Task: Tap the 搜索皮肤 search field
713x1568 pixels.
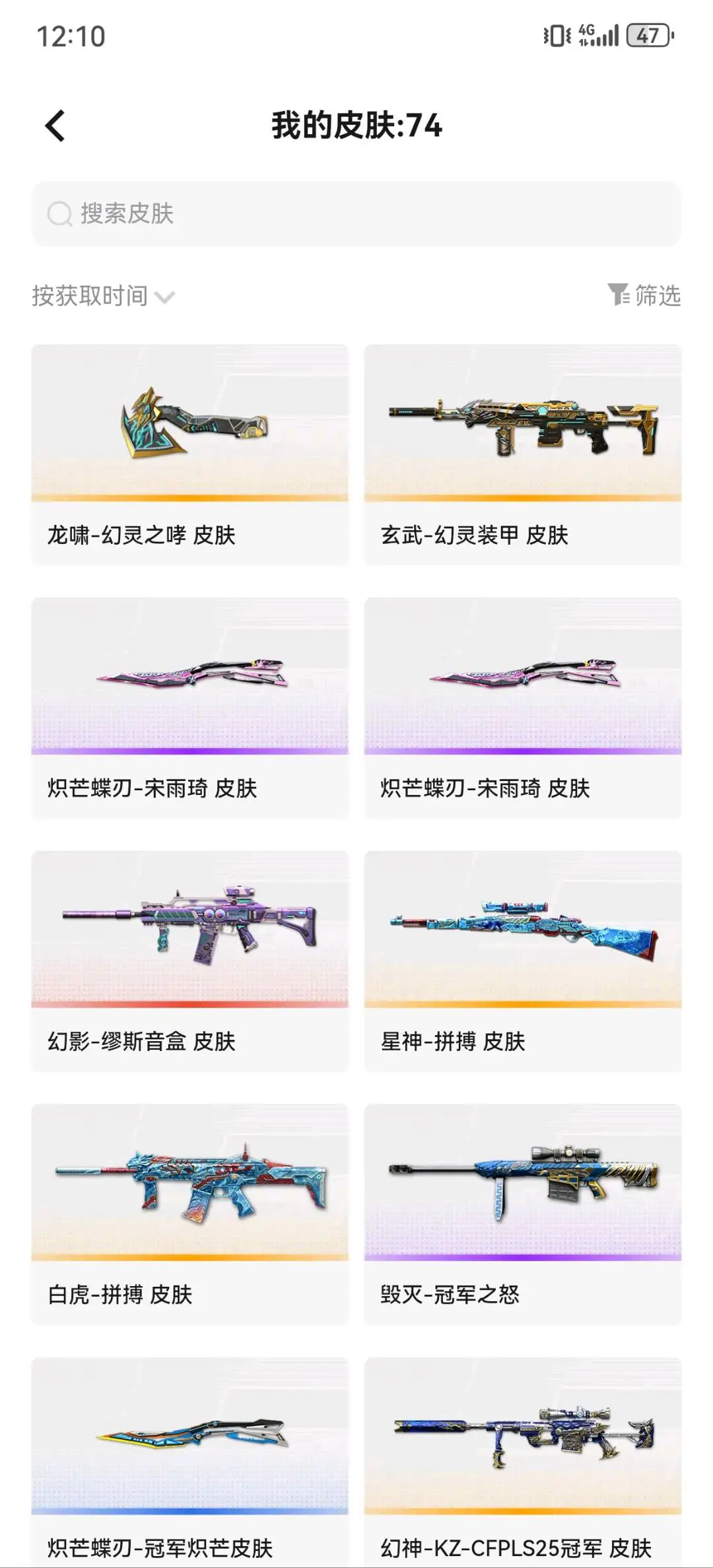Action: pyautogui.click(x=356, y=214)
